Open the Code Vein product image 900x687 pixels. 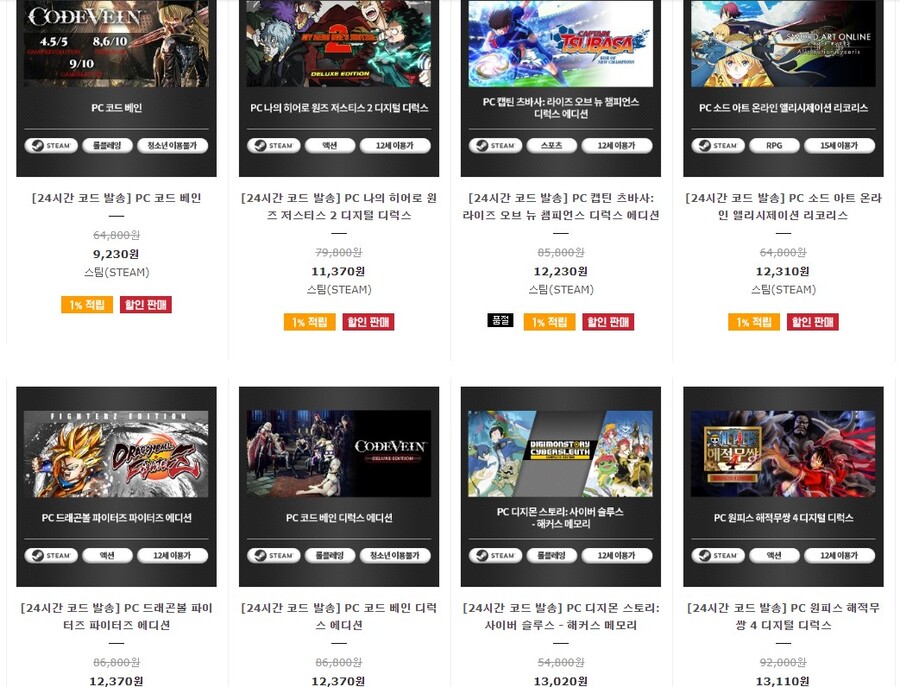tap(117, 80)
